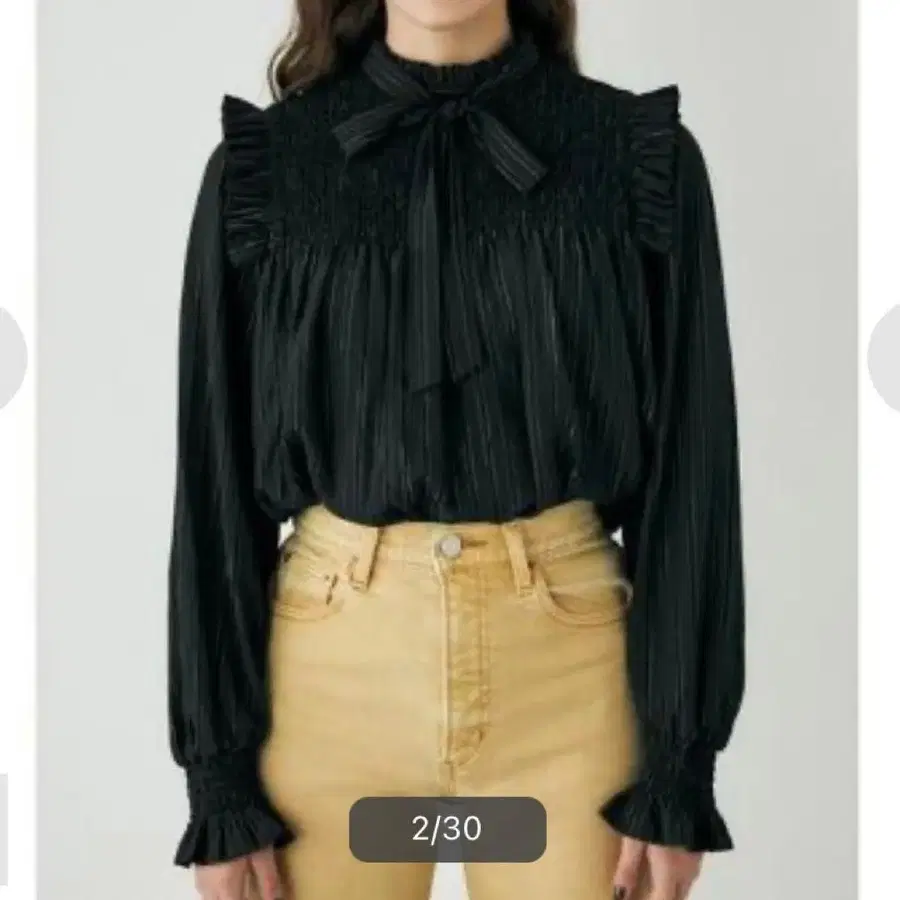Advance to the next product photo
The height and width of the screenshot is (900, 900).
pos(886,359)
